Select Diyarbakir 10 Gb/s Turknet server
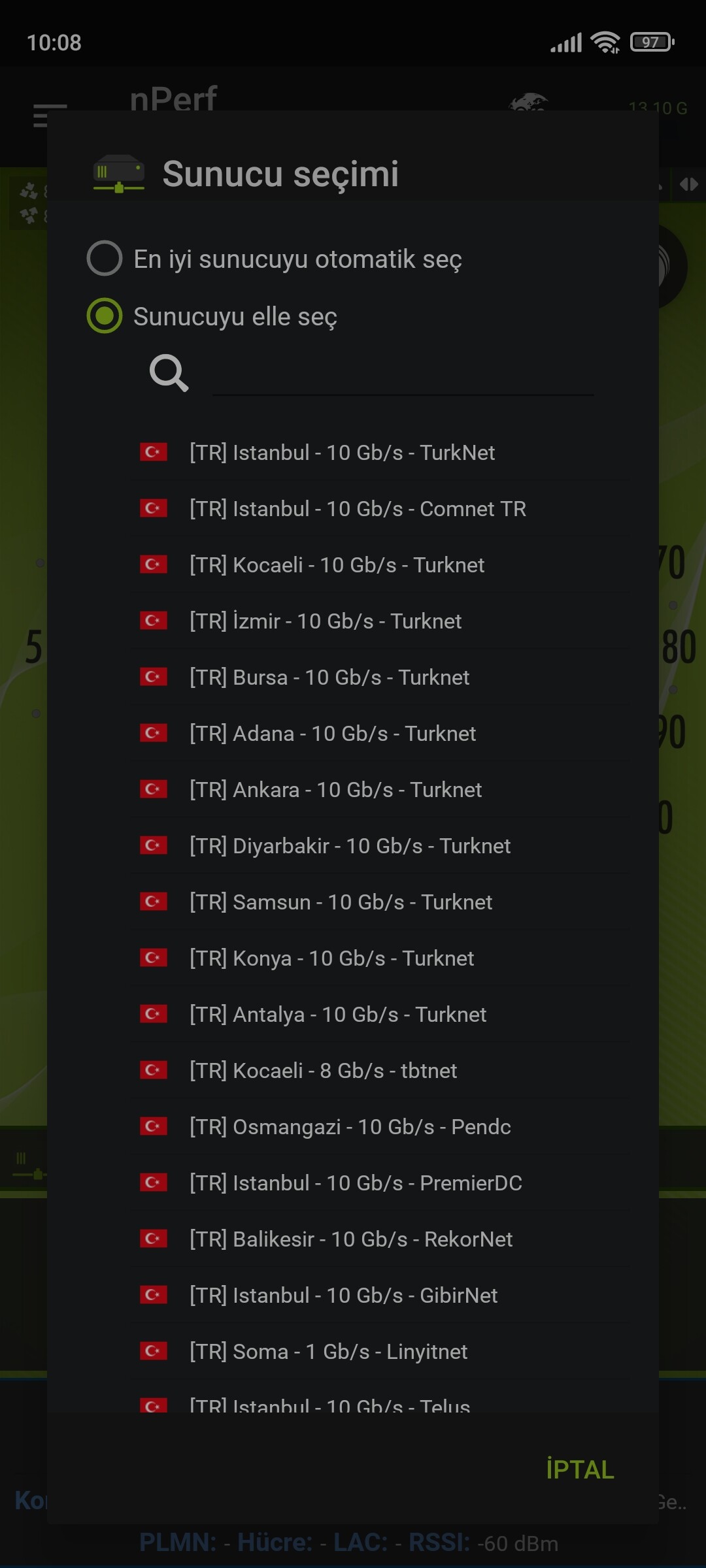 point(379,845)
